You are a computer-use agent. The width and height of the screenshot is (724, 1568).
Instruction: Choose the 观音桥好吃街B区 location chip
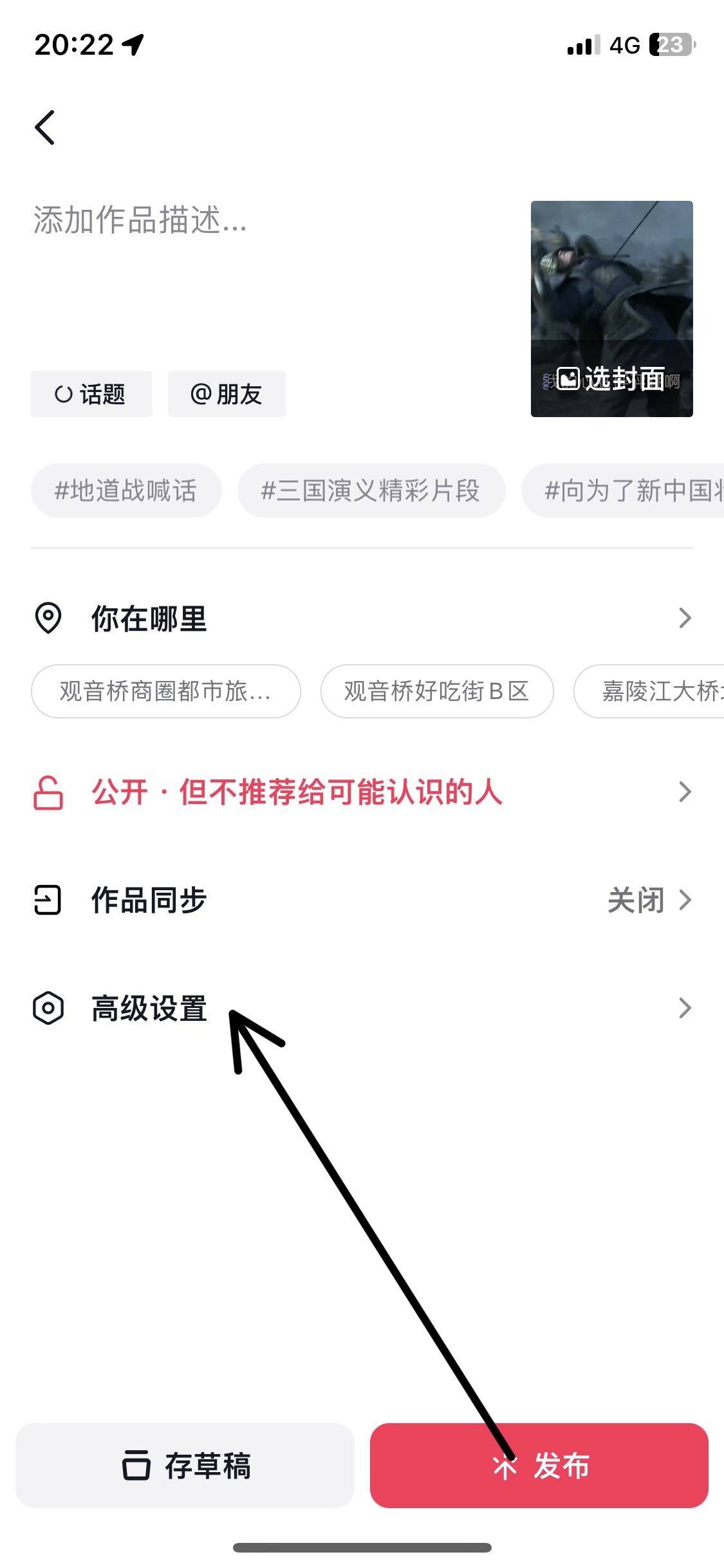pos(437,691)
